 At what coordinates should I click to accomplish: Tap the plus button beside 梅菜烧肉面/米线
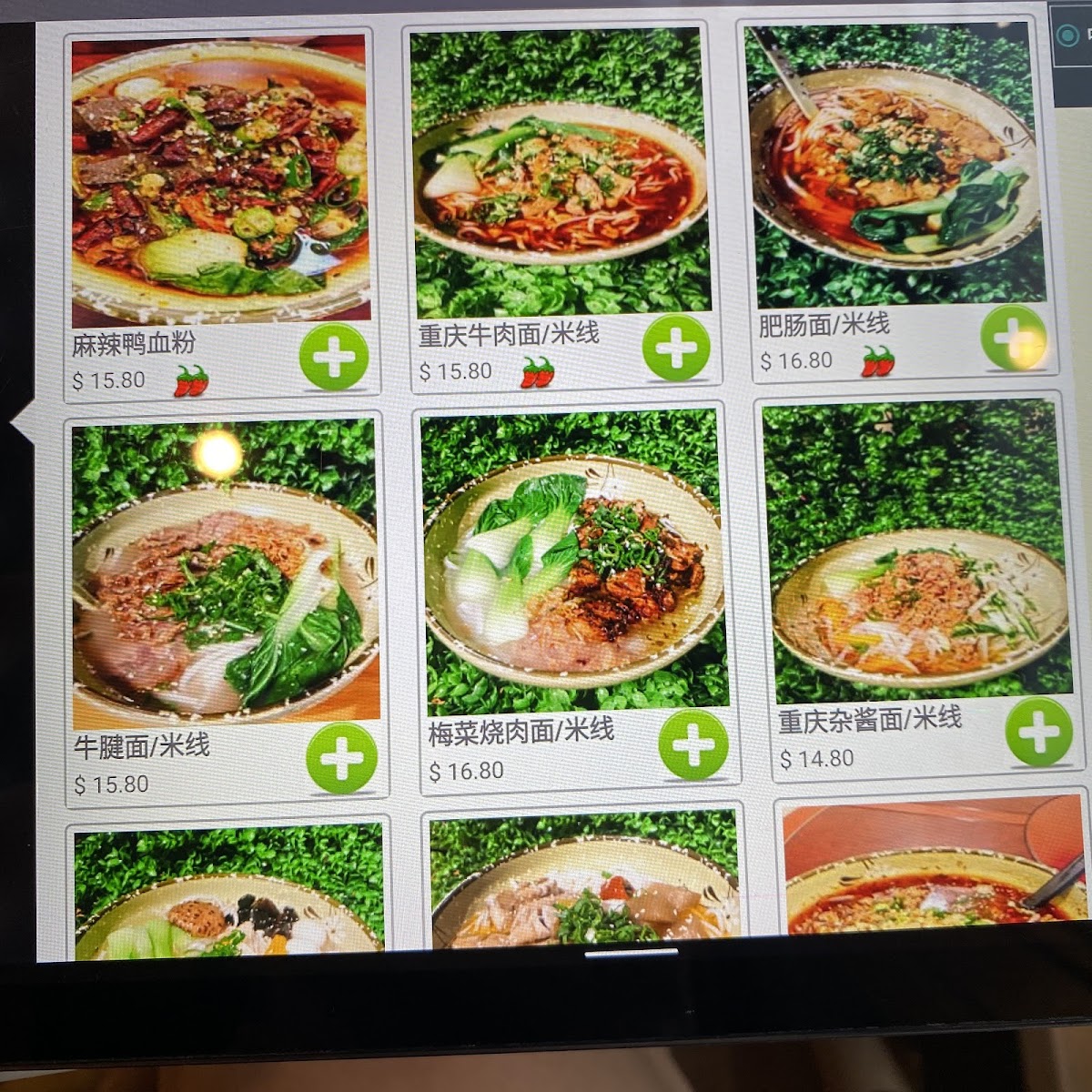point(693,745)
